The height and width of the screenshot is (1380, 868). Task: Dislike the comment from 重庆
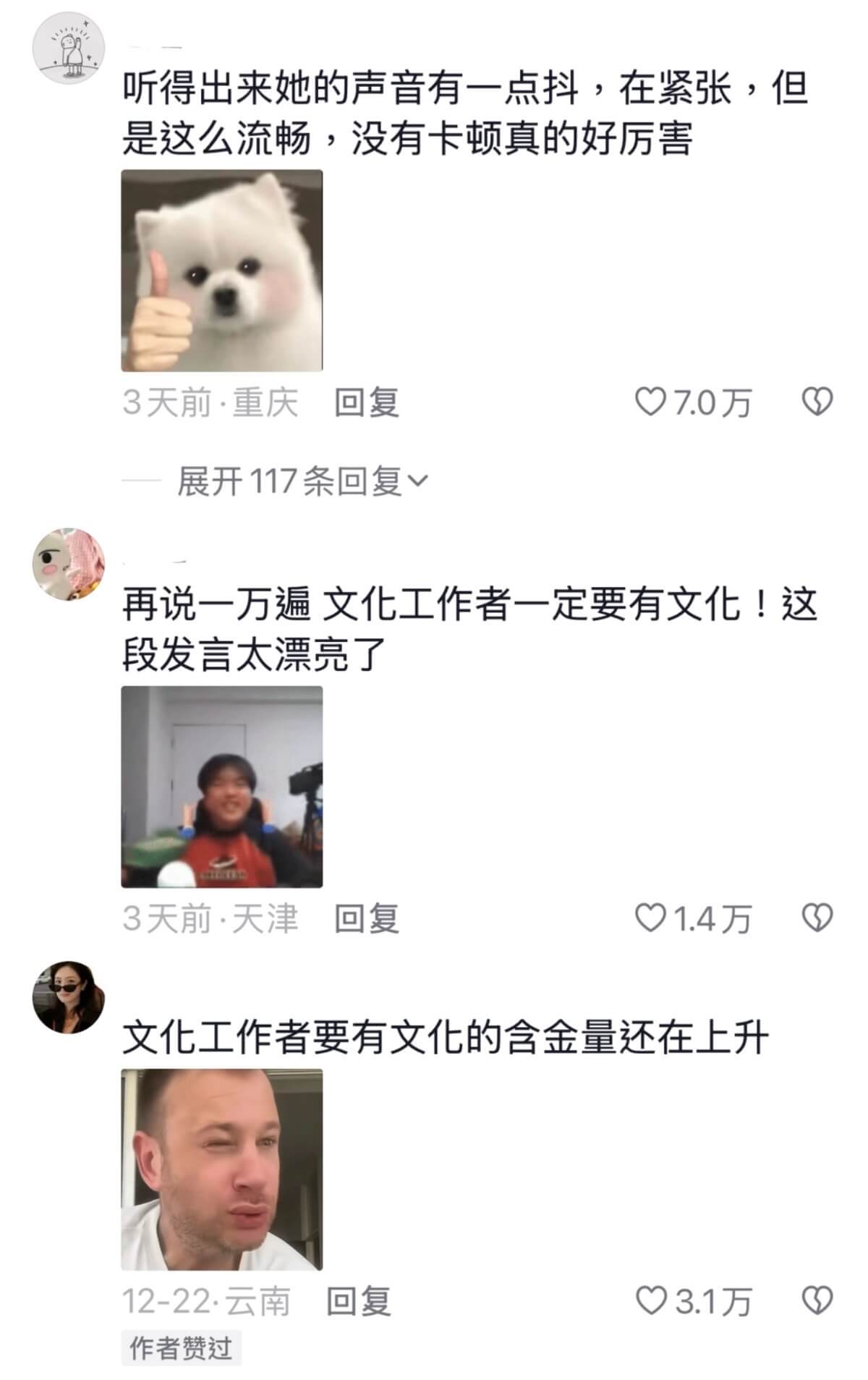click(817, 402)
